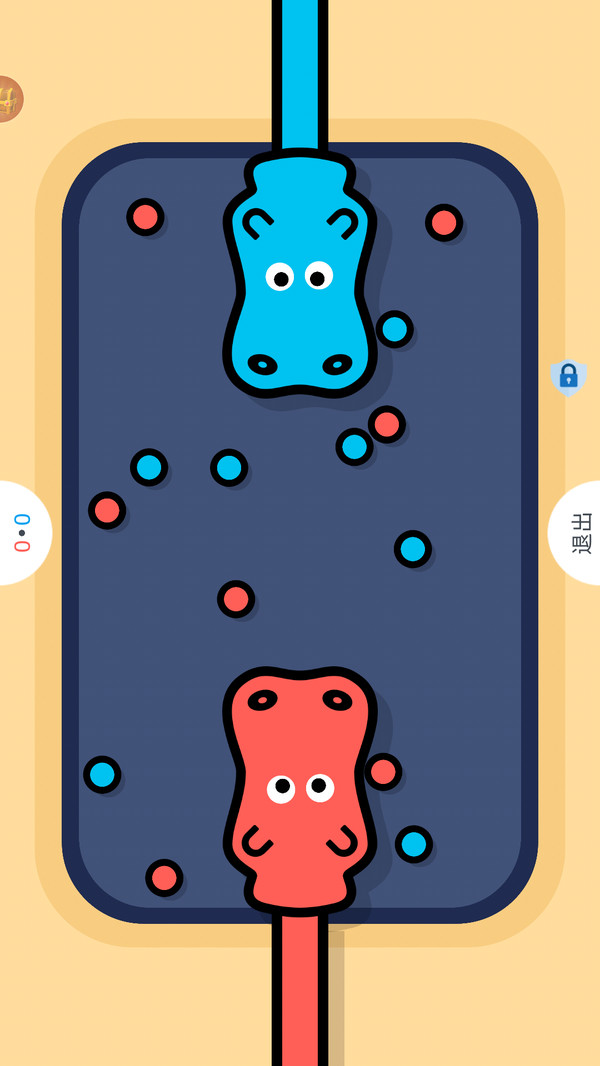Tap the blue hippo to lunge

pos(299,275)
